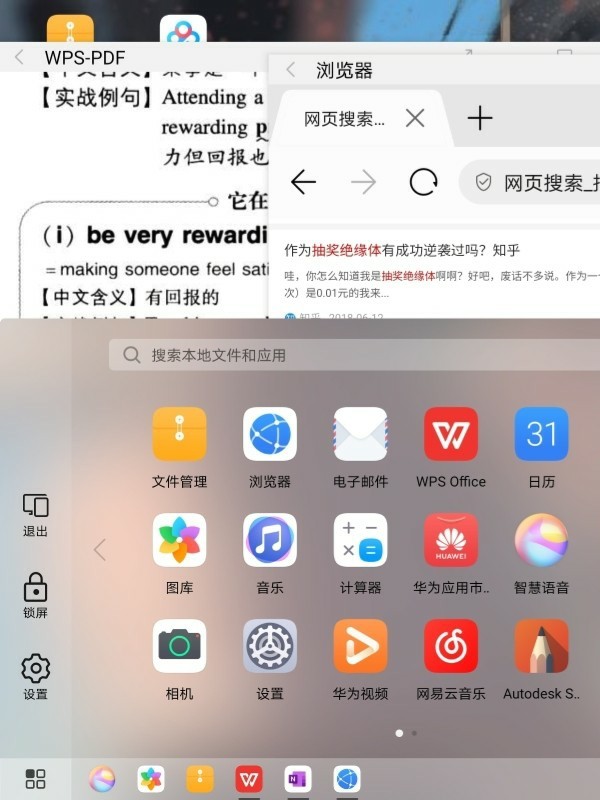This screenshot has width=600, height=800.
Task: Tap 锁屏 to lock the screen
Action: tap(35, 595)
